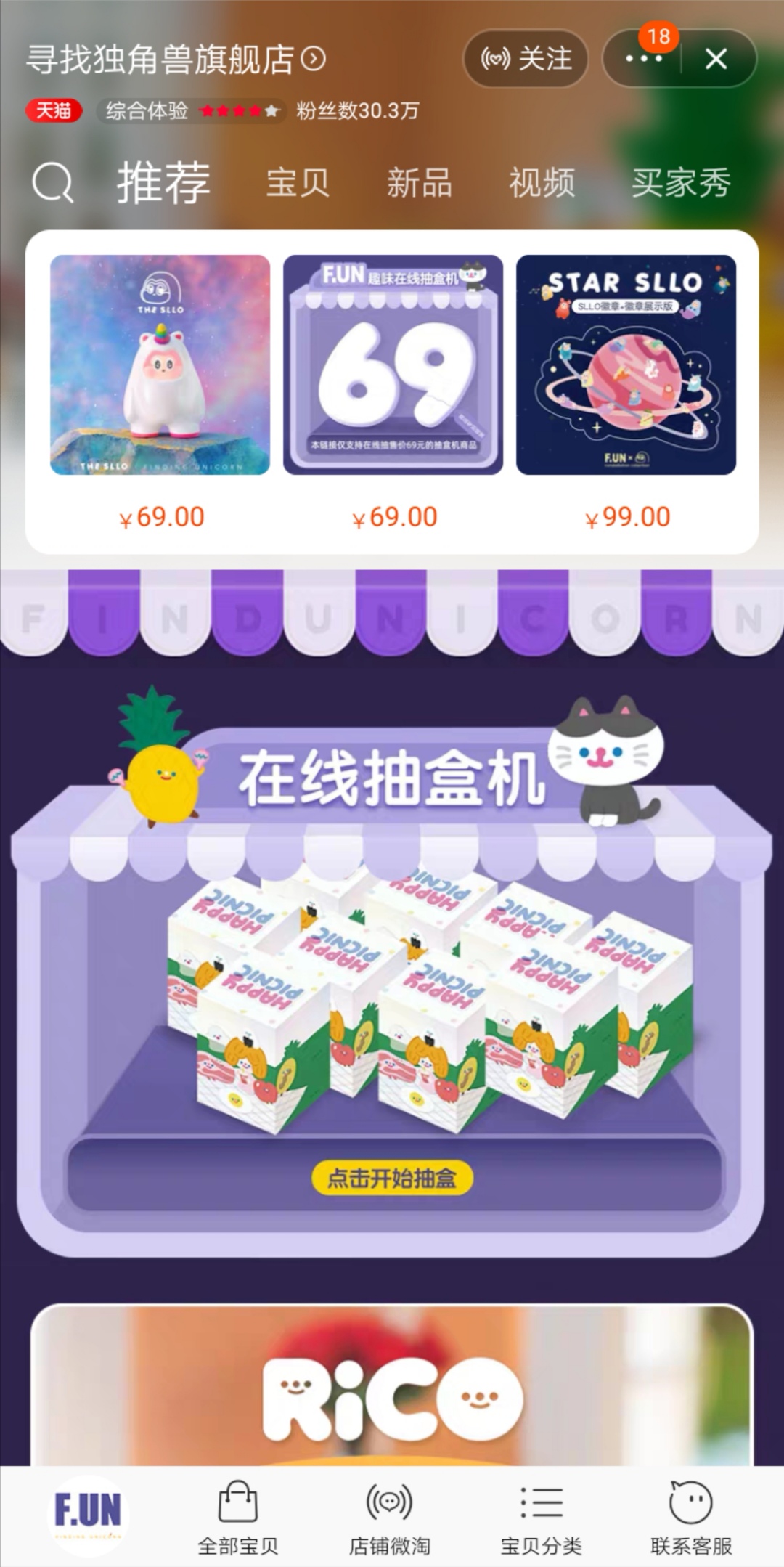Image resolution: width=784 pixels, height=1567 pixels.
Task: Open the F.UN 69 online blind box product
Action: pos(393,365)
